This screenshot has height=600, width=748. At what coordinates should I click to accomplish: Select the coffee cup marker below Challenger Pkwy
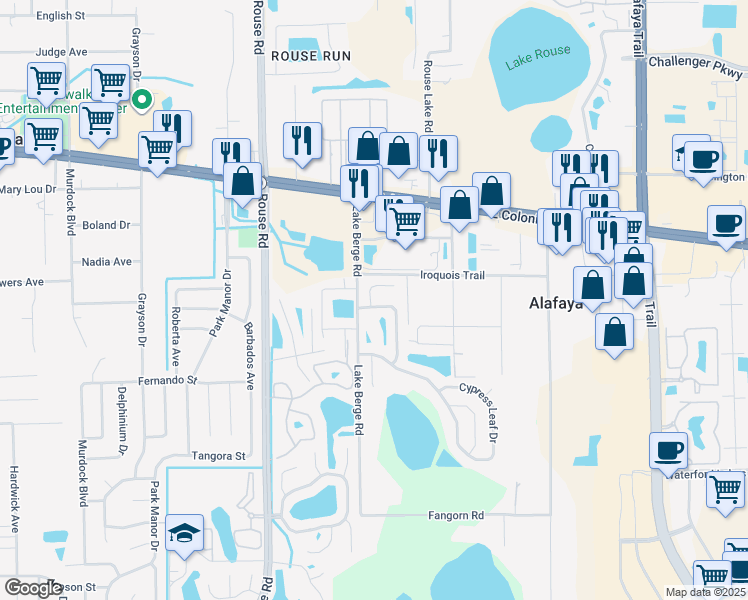coord(703,164)
